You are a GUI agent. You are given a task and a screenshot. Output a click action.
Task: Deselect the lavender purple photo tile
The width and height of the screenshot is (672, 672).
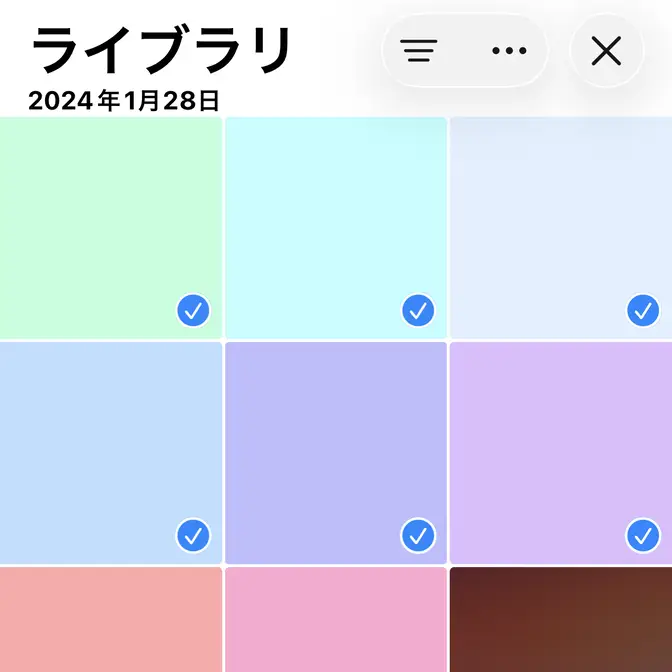[x=561, y=453]
